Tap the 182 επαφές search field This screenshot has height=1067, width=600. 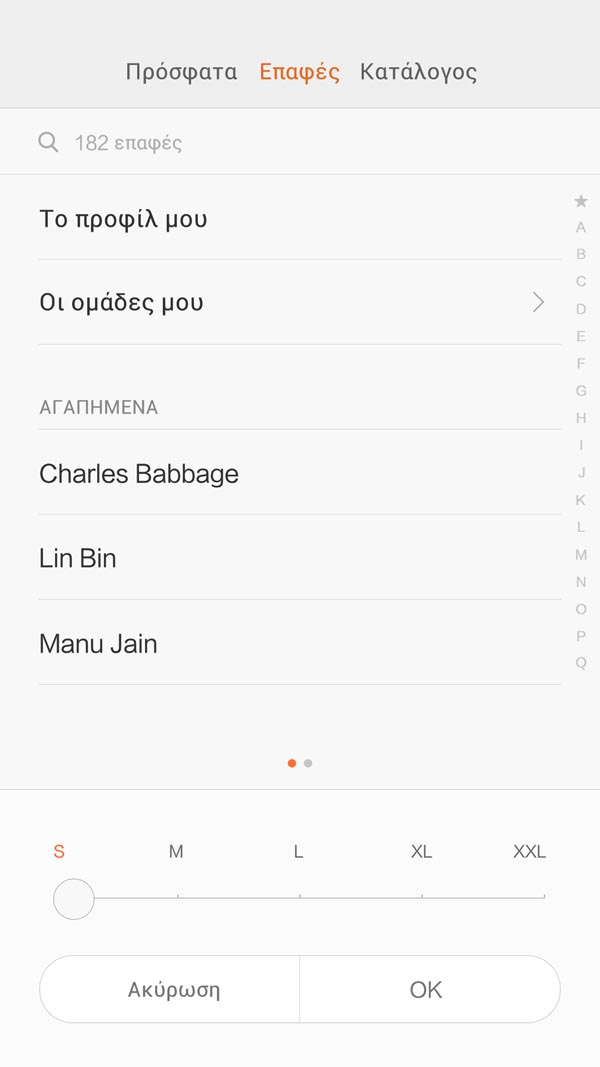tap(300, 142)
